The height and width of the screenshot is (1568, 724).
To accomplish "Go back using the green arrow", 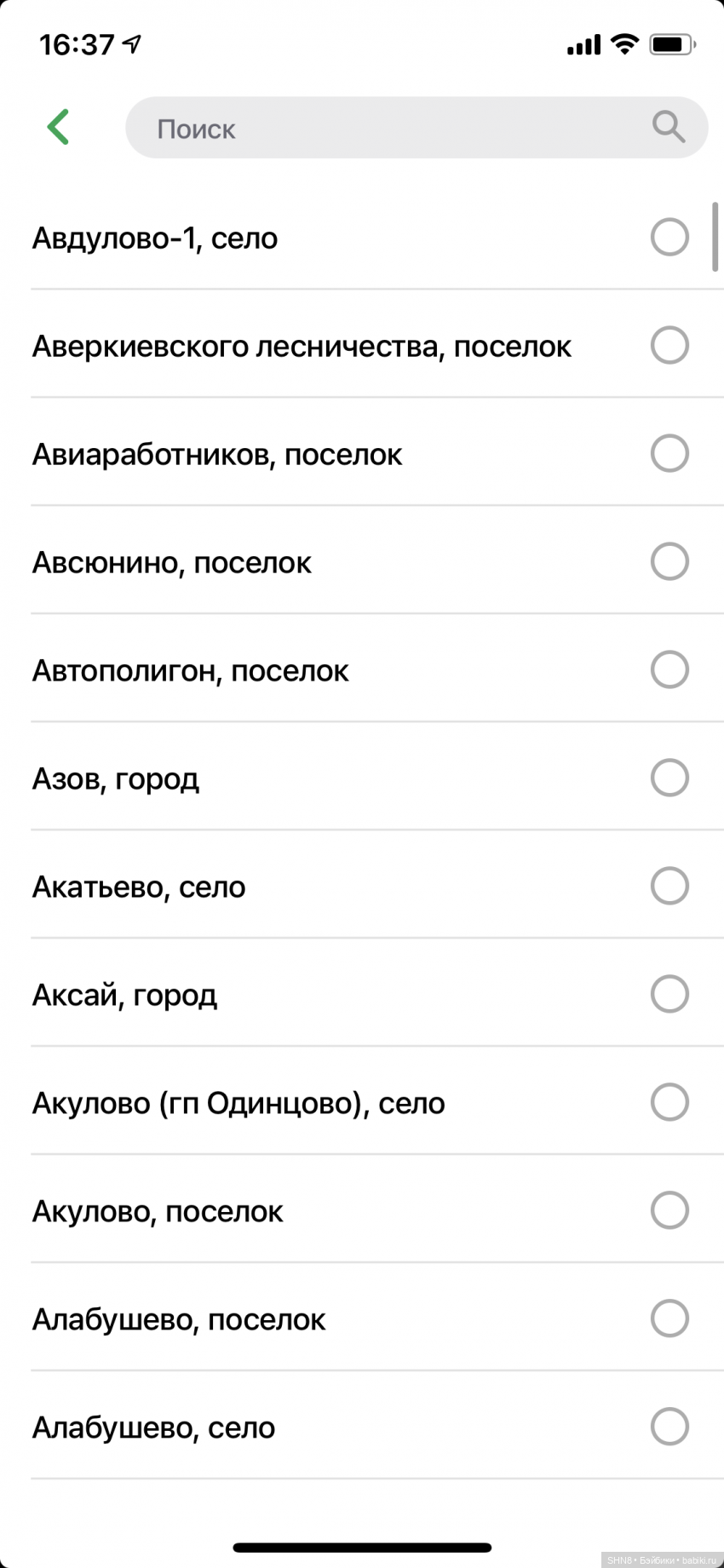I will (x=58, y=128).
